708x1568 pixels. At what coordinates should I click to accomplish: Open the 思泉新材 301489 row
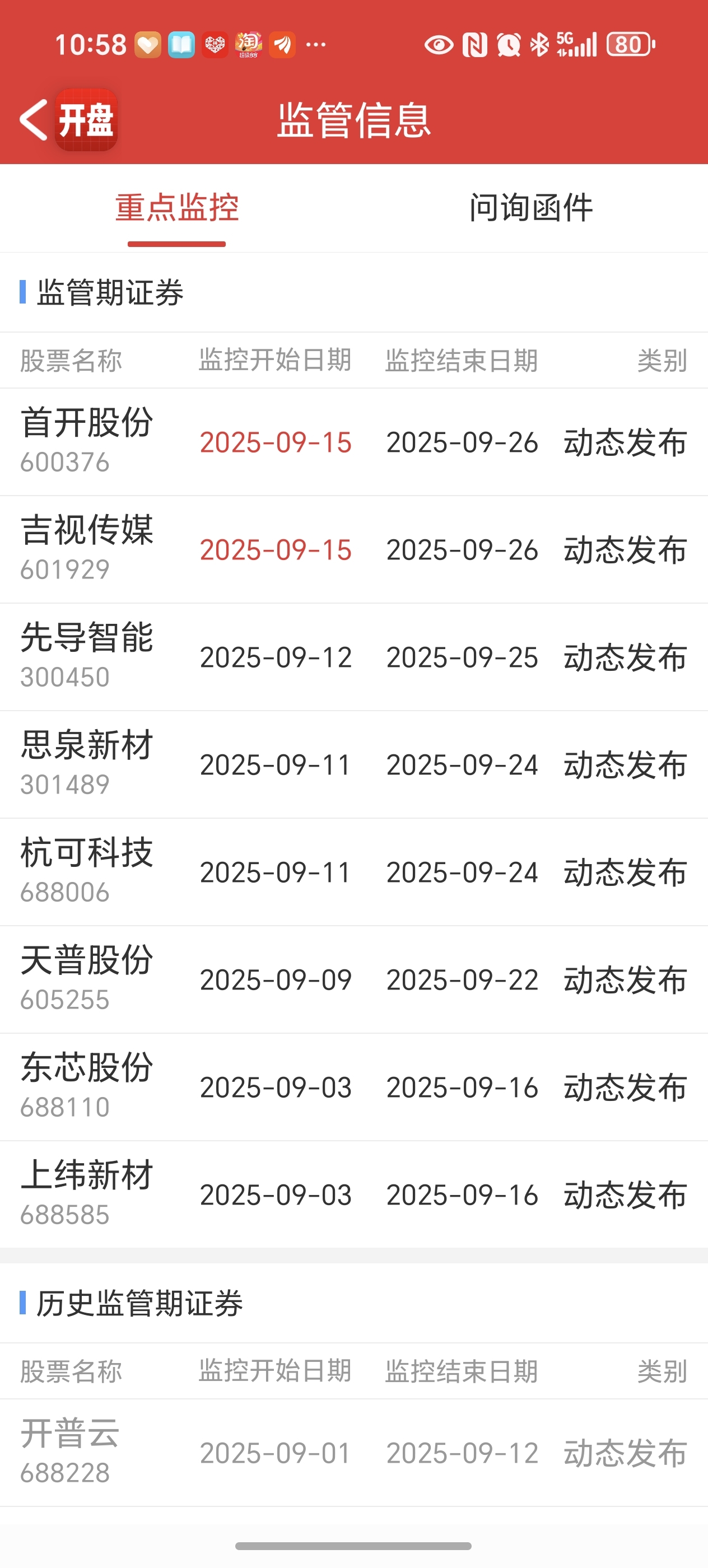pos(353,764)
